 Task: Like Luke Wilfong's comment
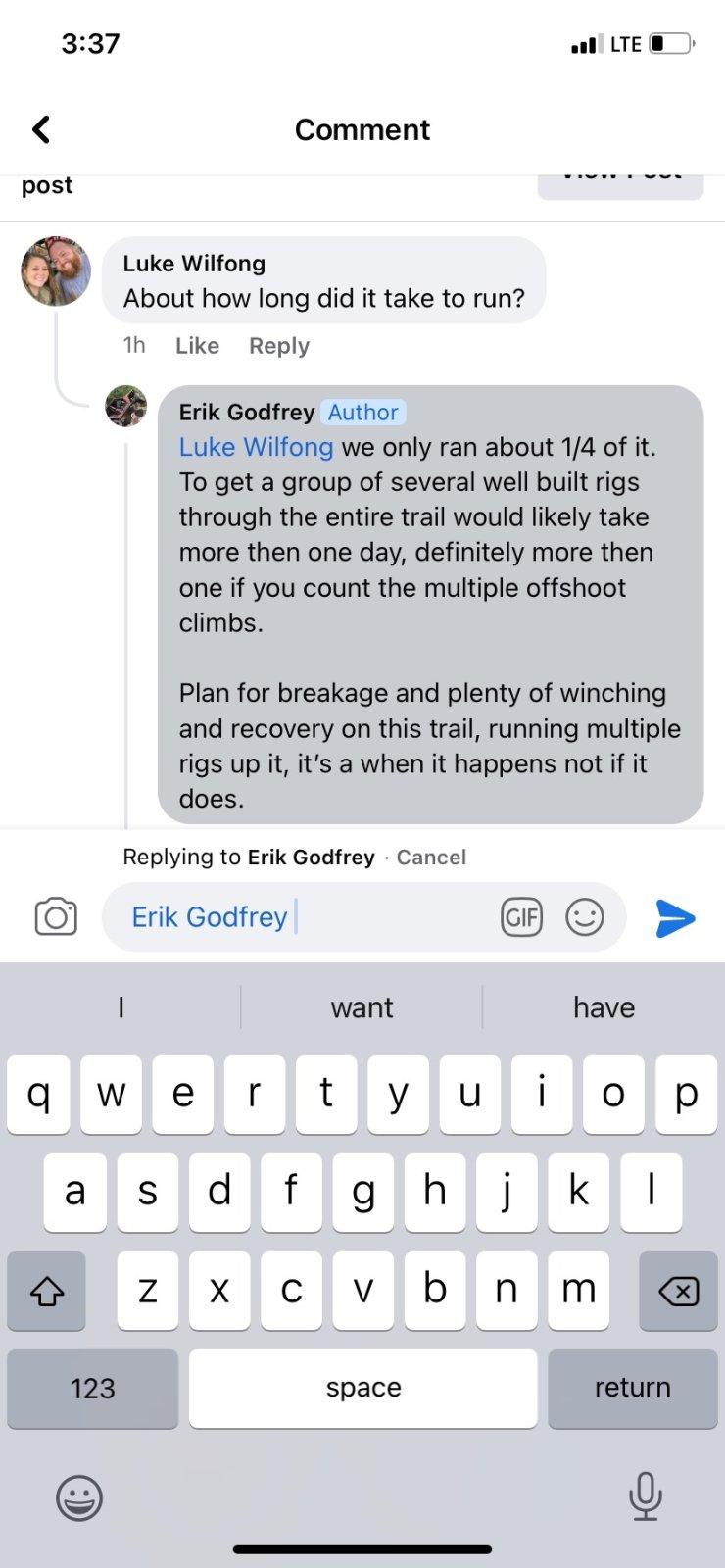coord(197,346)
